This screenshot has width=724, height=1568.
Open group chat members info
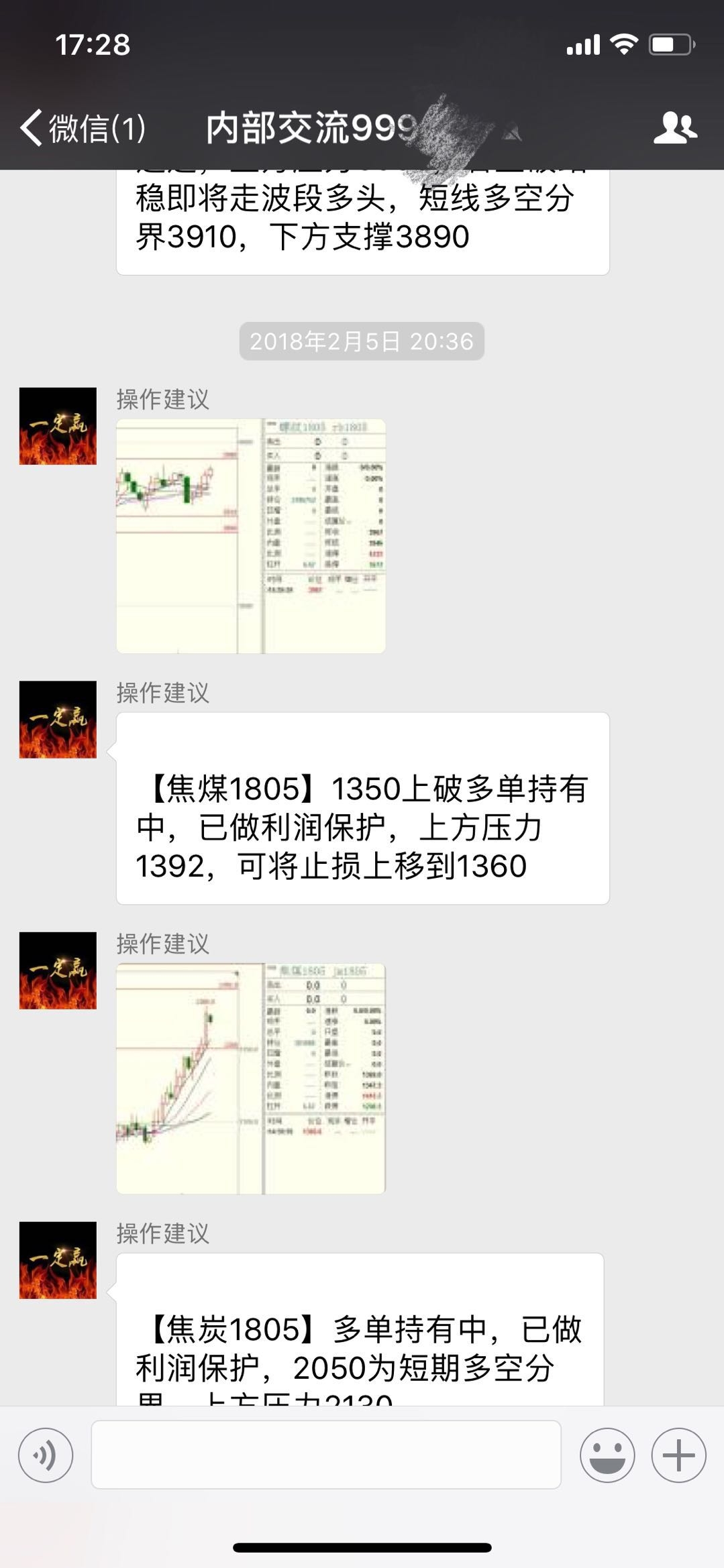675,127
